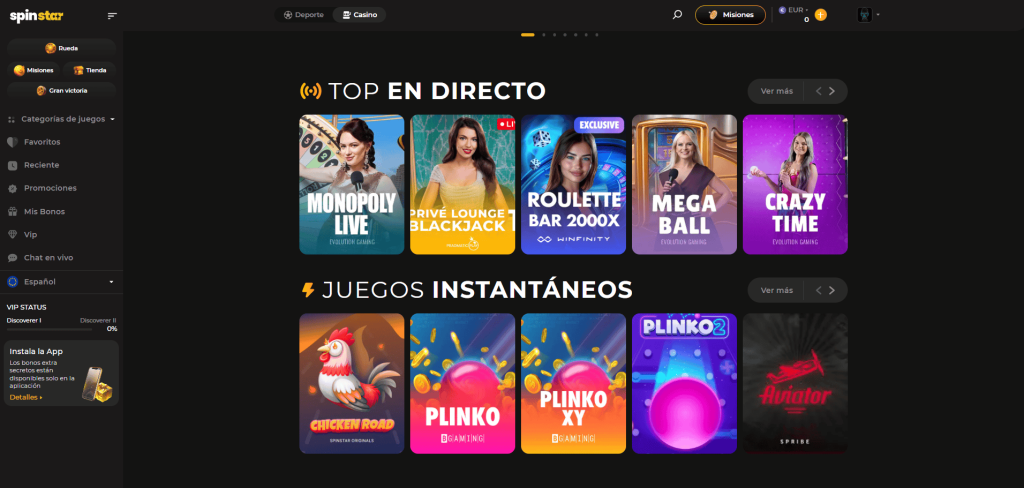Add funds with the plus icon
1024x488 pixels.
[x=820, y=15]
